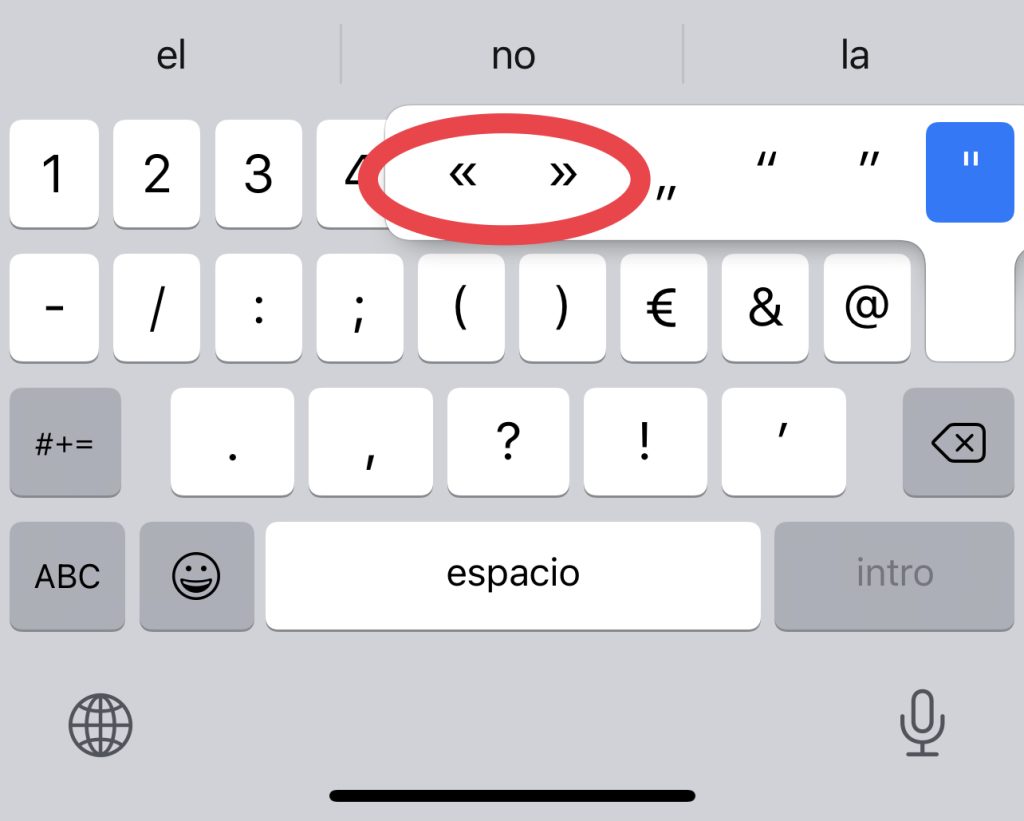Insert a question mark
The height and width of the screenshot is (821, 1024).
click(508, 442)
